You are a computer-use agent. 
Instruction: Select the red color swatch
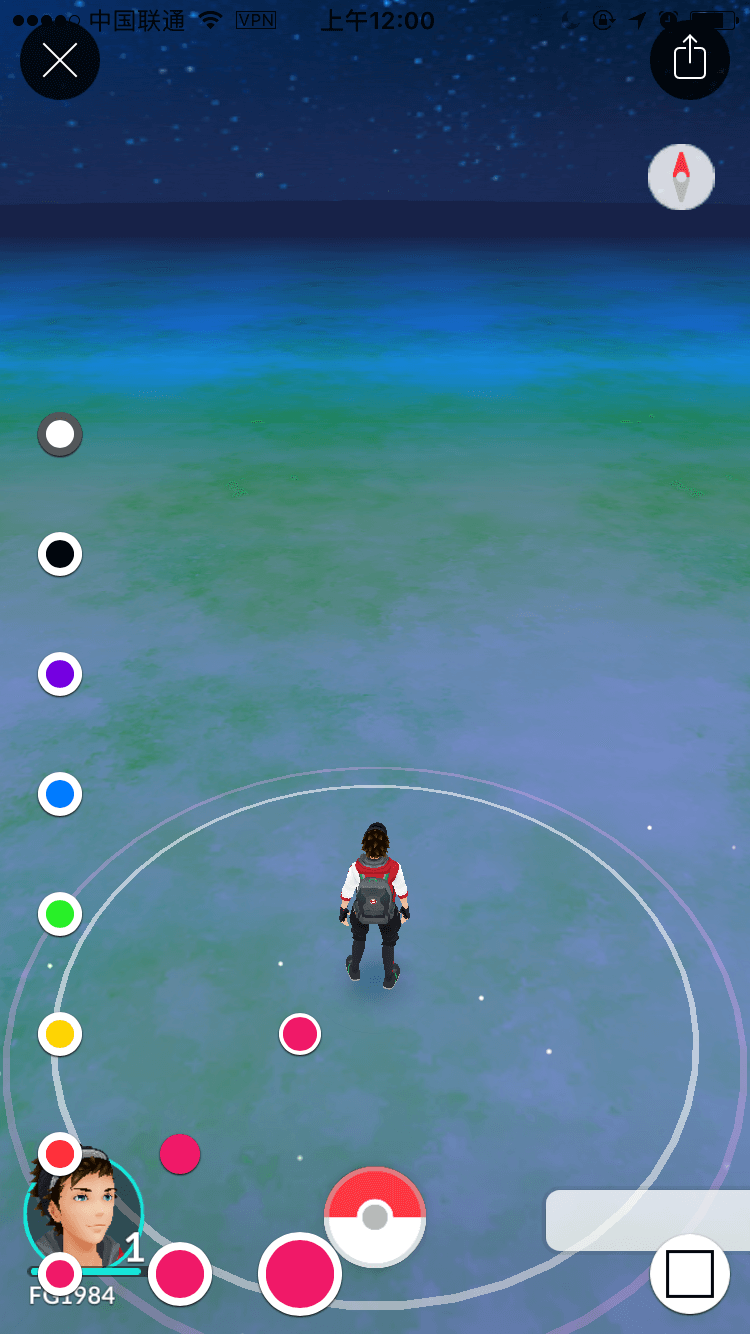coord(60,1154)
